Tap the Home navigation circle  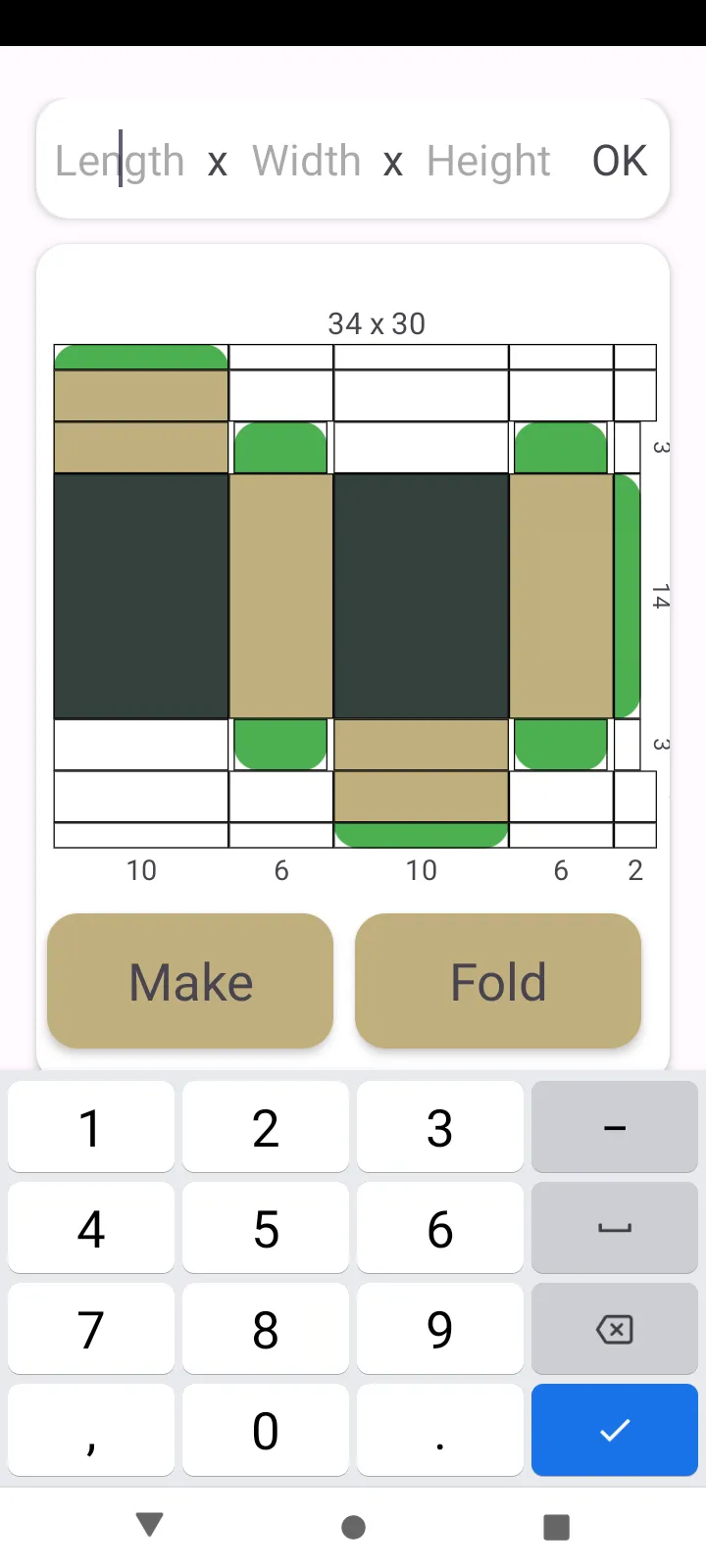pyautogui.click(x=353, y=1525)
